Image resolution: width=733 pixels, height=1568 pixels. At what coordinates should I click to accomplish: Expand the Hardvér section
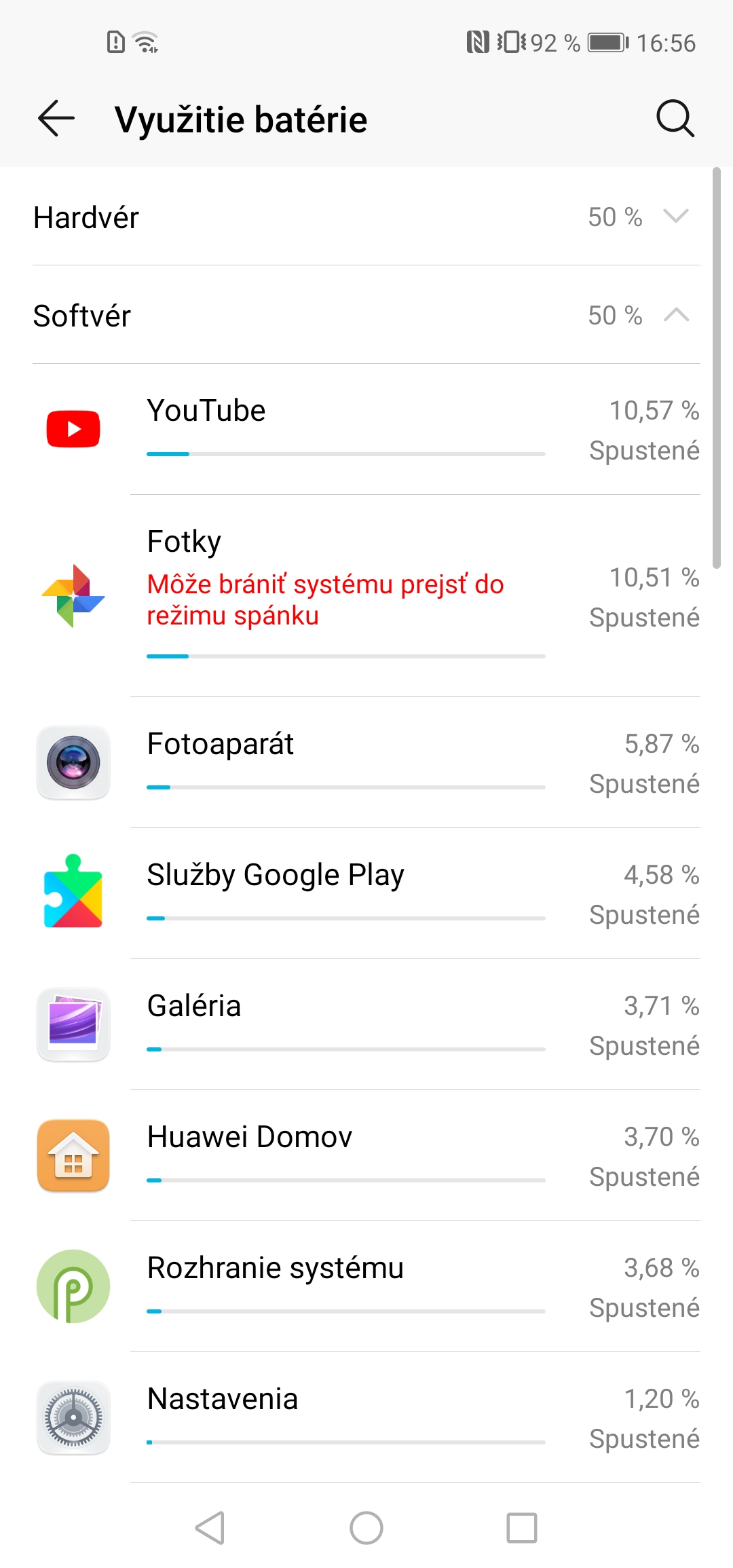(x=366, y=217)
